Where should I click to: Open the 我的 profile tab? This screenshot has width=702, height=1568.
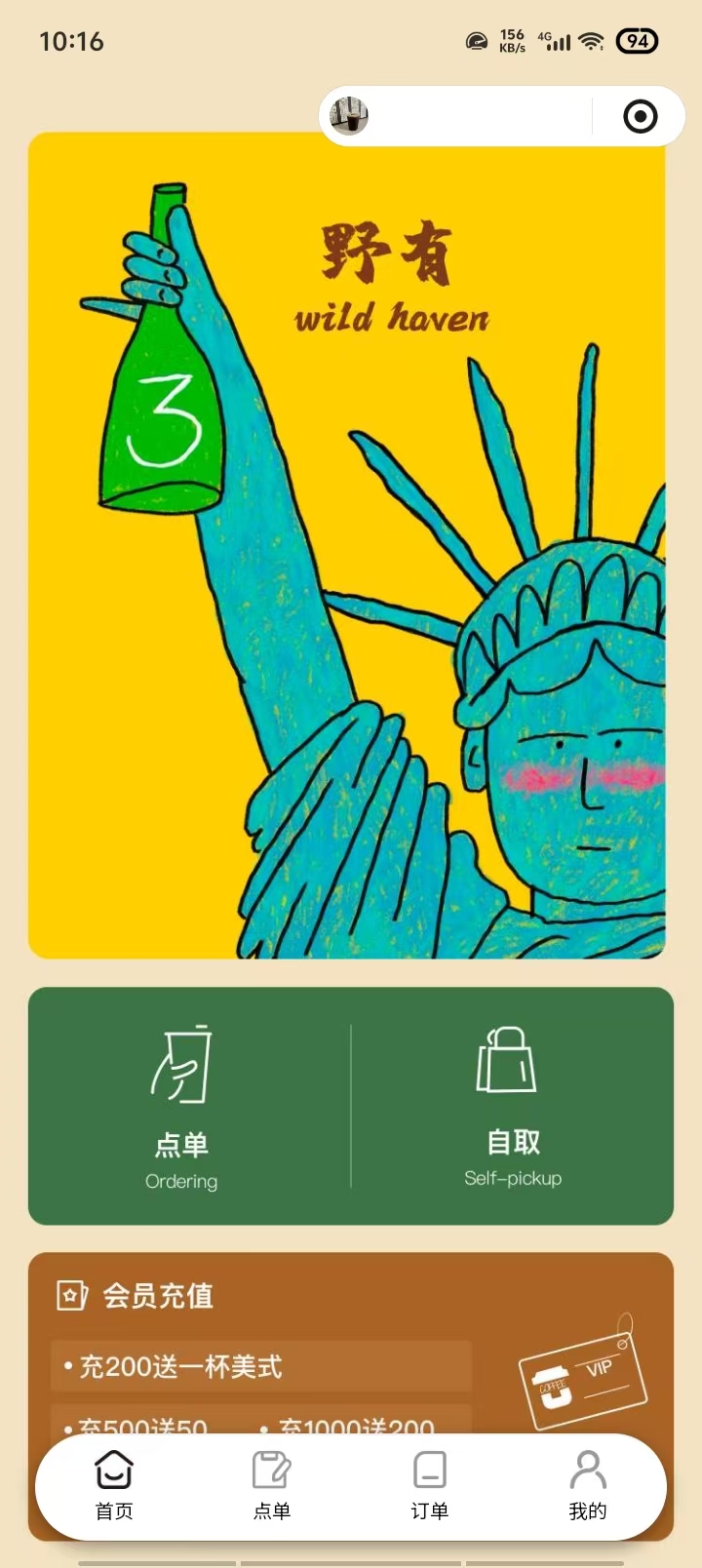pos(588,1485)
